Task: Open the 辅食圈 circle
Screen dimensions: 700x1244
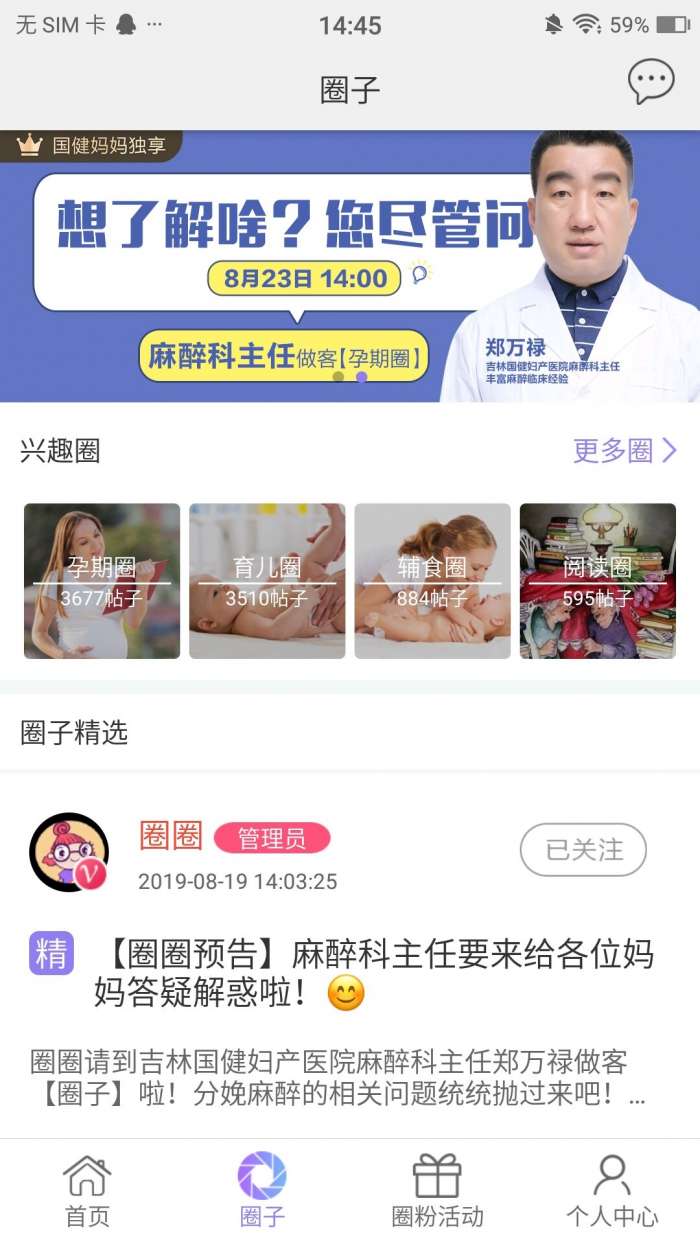Action: coord(432,581)
